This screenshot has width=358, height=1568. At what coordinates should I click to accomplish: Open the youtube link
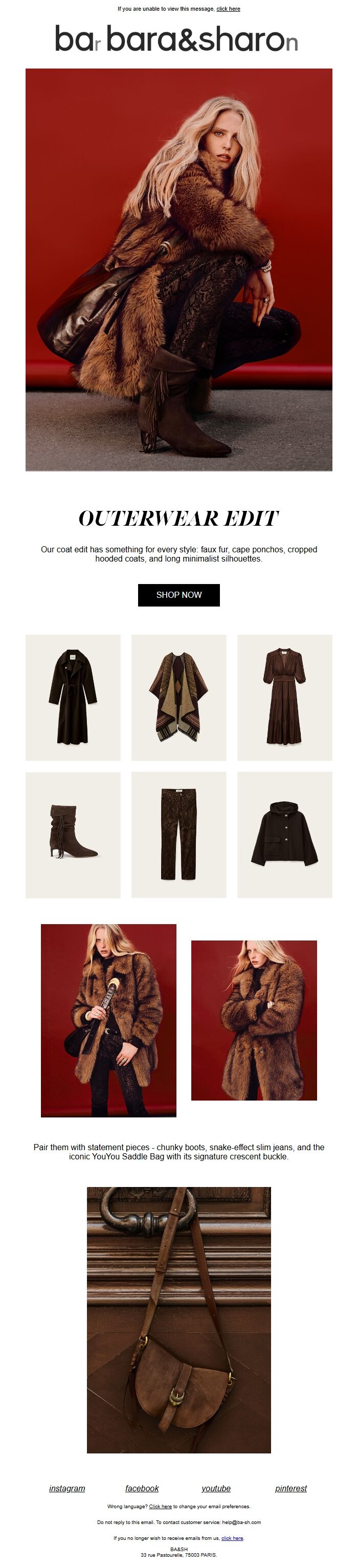216,1488
